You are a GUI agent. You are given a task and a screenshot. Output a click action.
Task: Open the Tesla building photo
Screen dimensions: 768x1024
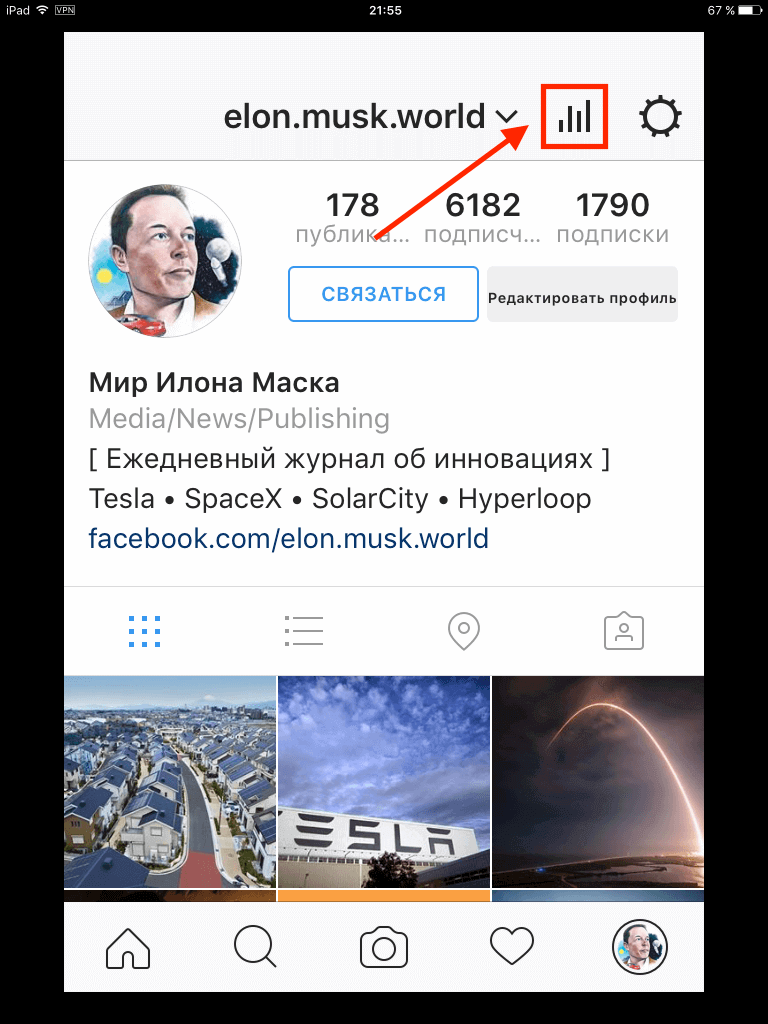[384, 781]
